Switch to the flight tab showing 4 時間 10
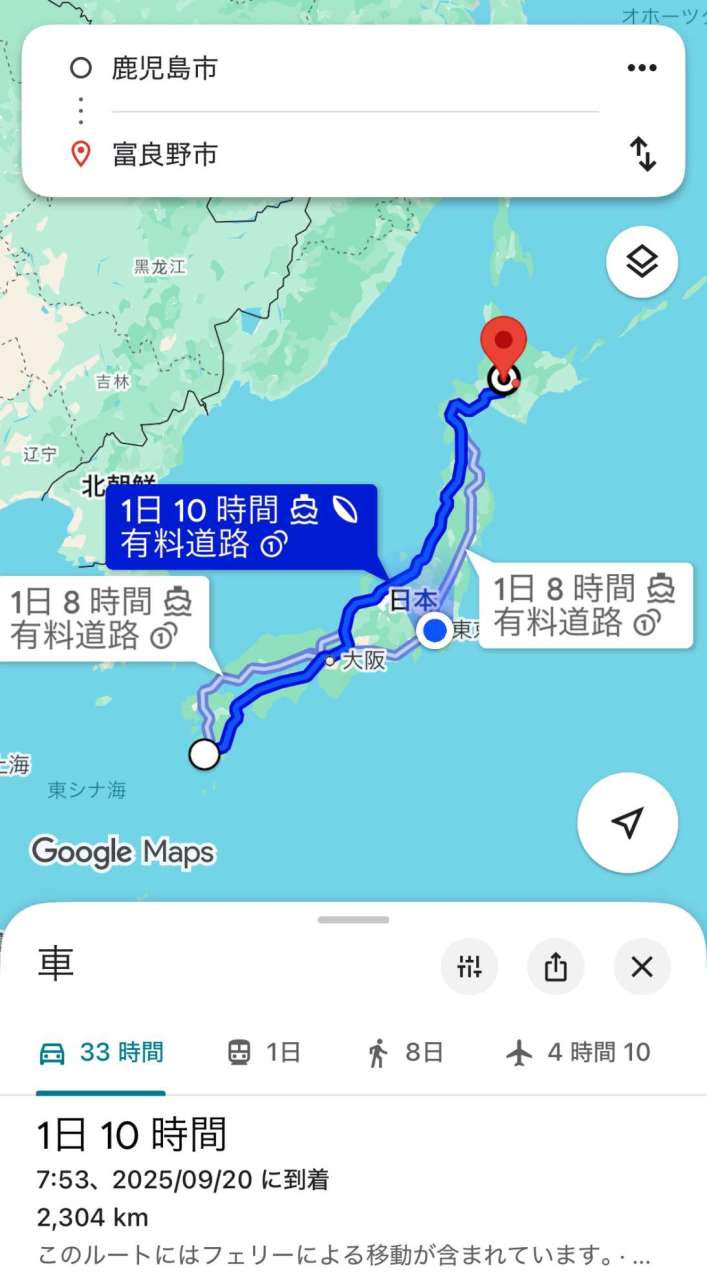707x1280 pixels. 578,1052
